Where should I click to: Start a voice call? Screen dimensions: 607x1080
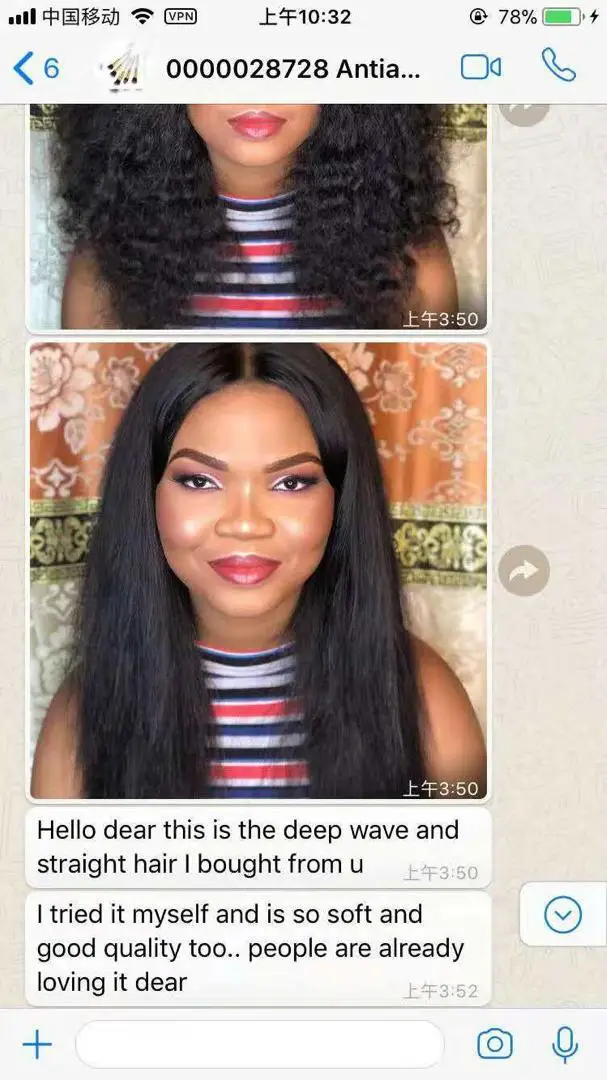tap(558, 65)
